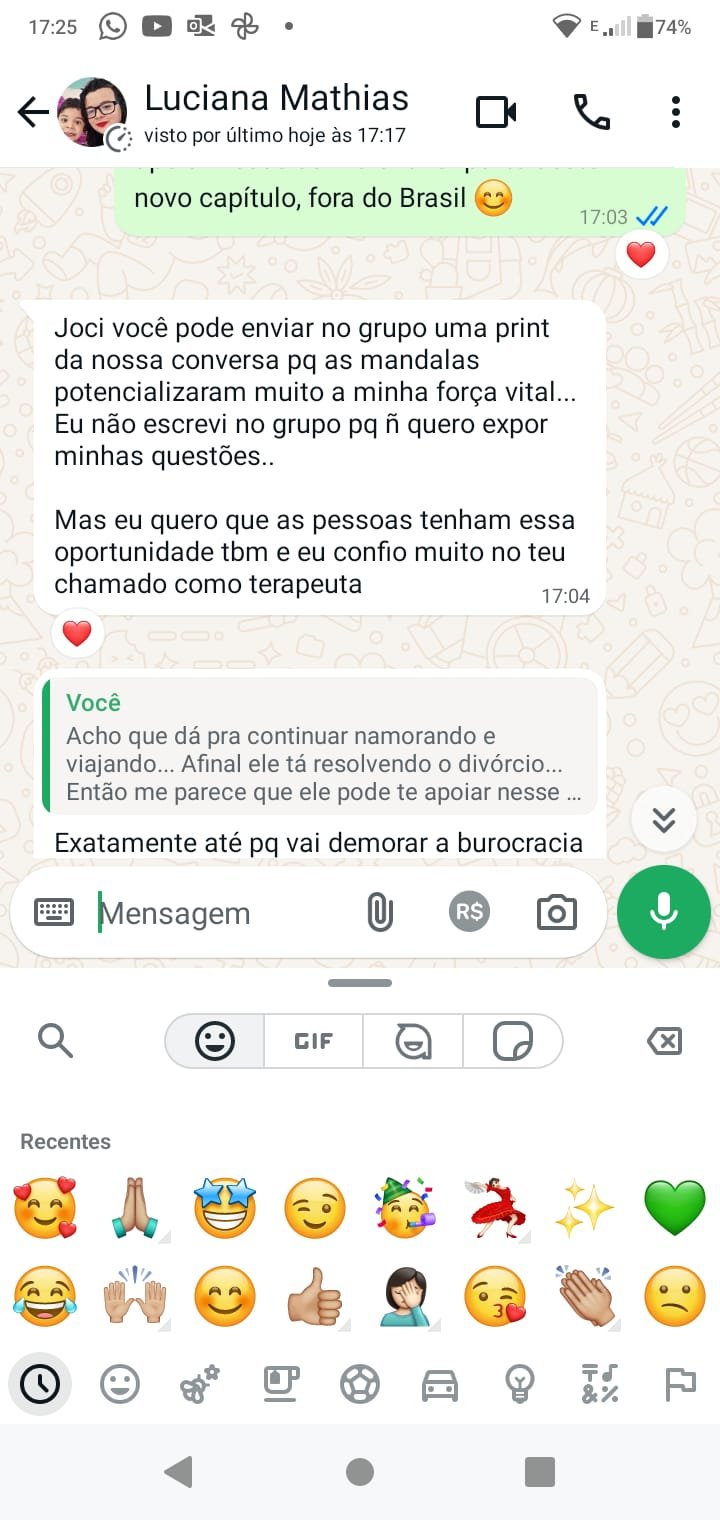The height and width of the screenshot is (1520, 720).
Task: Switch to the GIF tab
Action: click(x=313, y=1042)
